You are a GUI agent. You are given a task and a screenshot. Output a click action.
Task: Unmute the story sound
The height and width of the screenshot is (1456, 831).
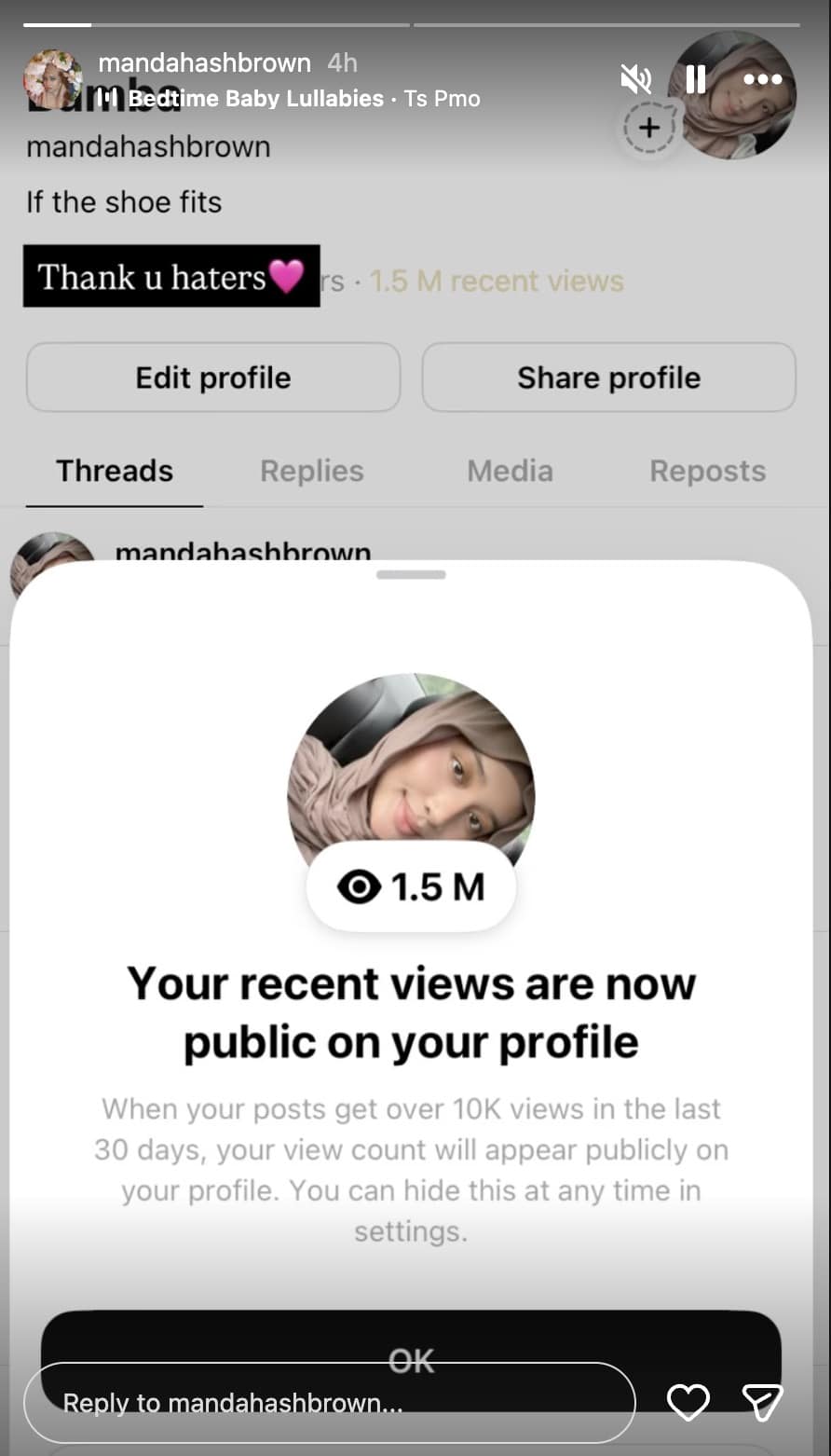pyautogui.click(x=636, y=80)
